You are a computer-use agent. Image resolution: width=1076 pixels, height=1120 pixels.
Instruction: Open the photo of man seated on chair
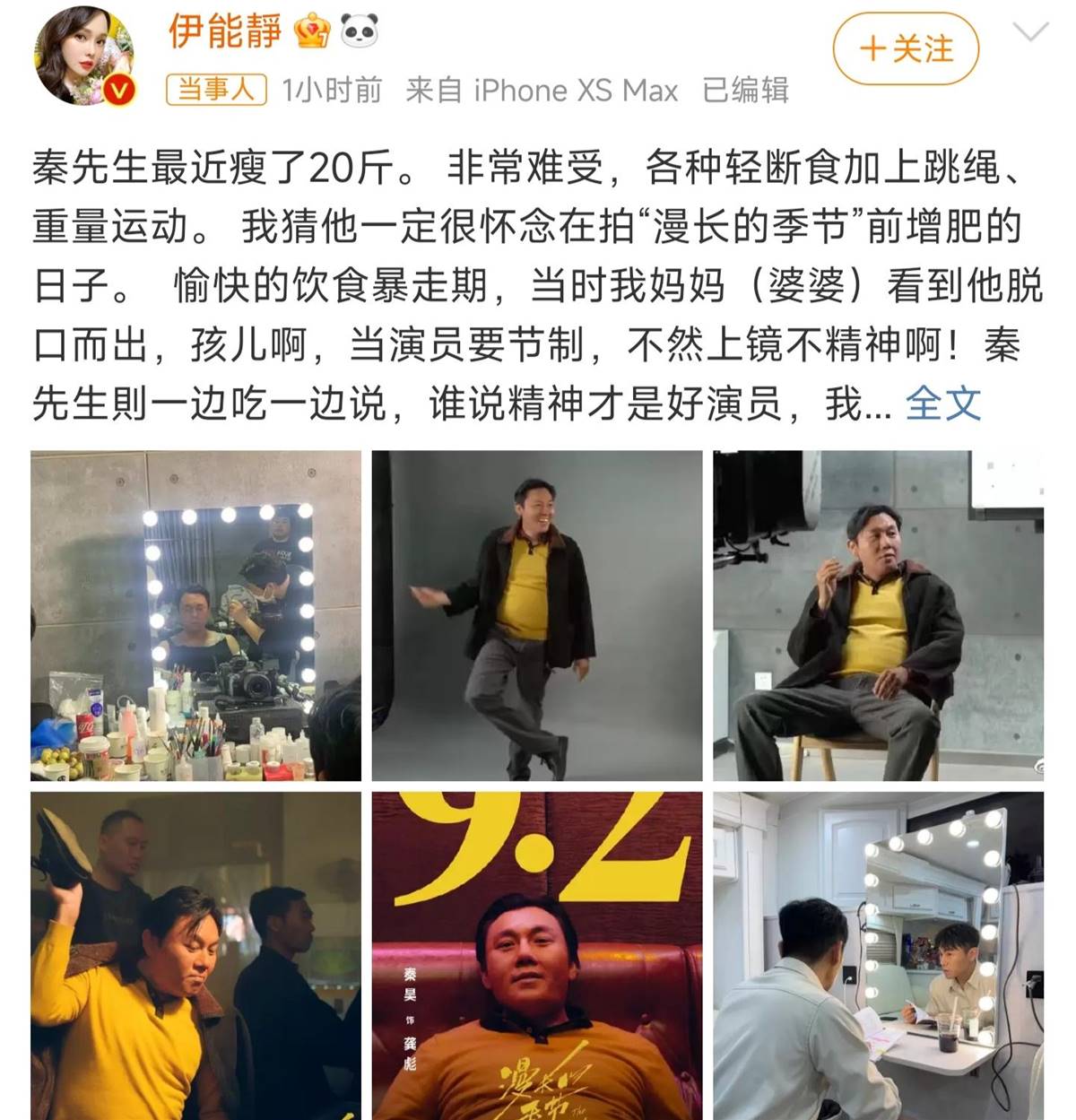(x=878, y=615)
